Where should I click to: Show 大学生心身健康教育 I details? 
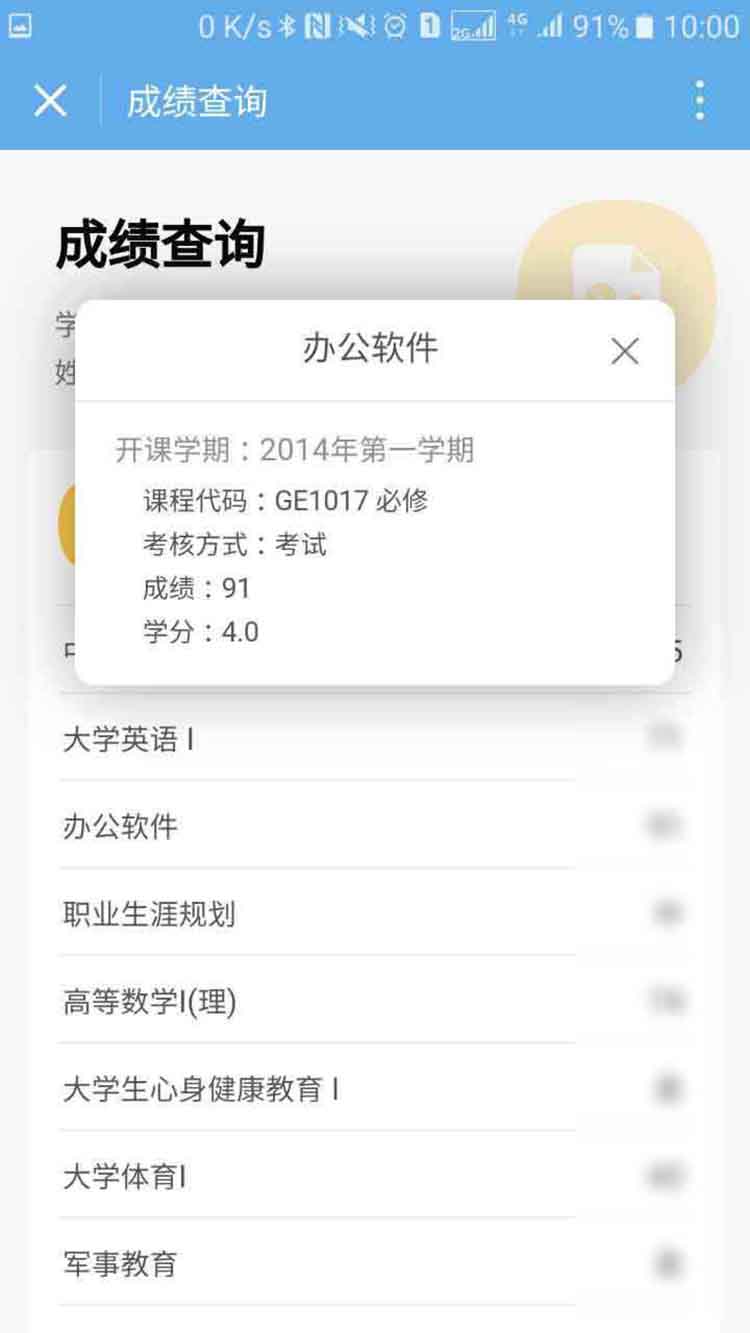click(x=318, y=1089)
